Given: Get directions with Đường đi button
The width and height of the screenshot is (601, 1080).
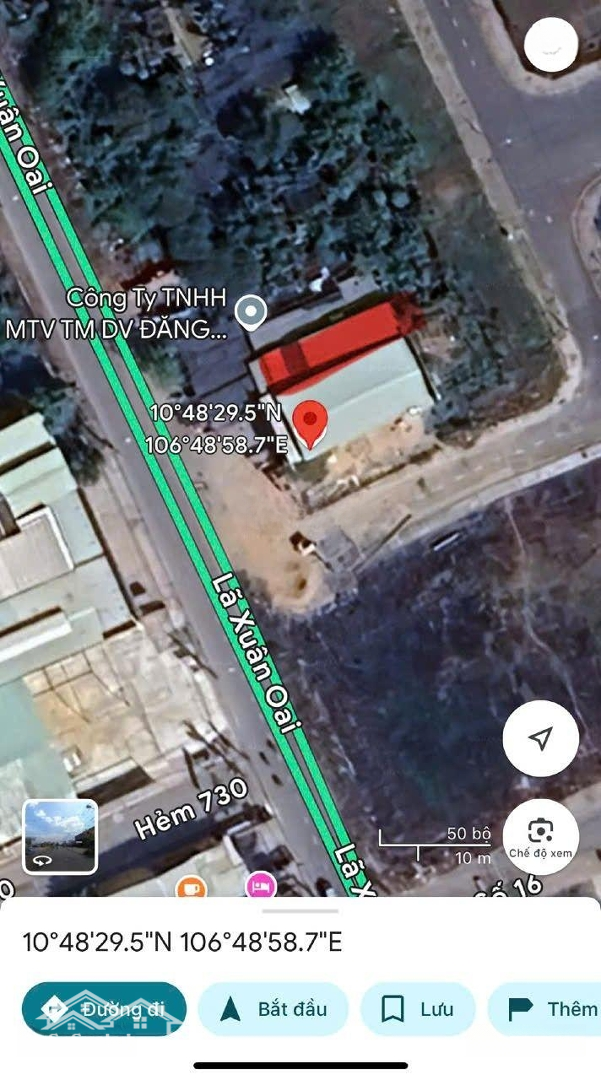Looking at the screenshot, I should pos(104,1009).
